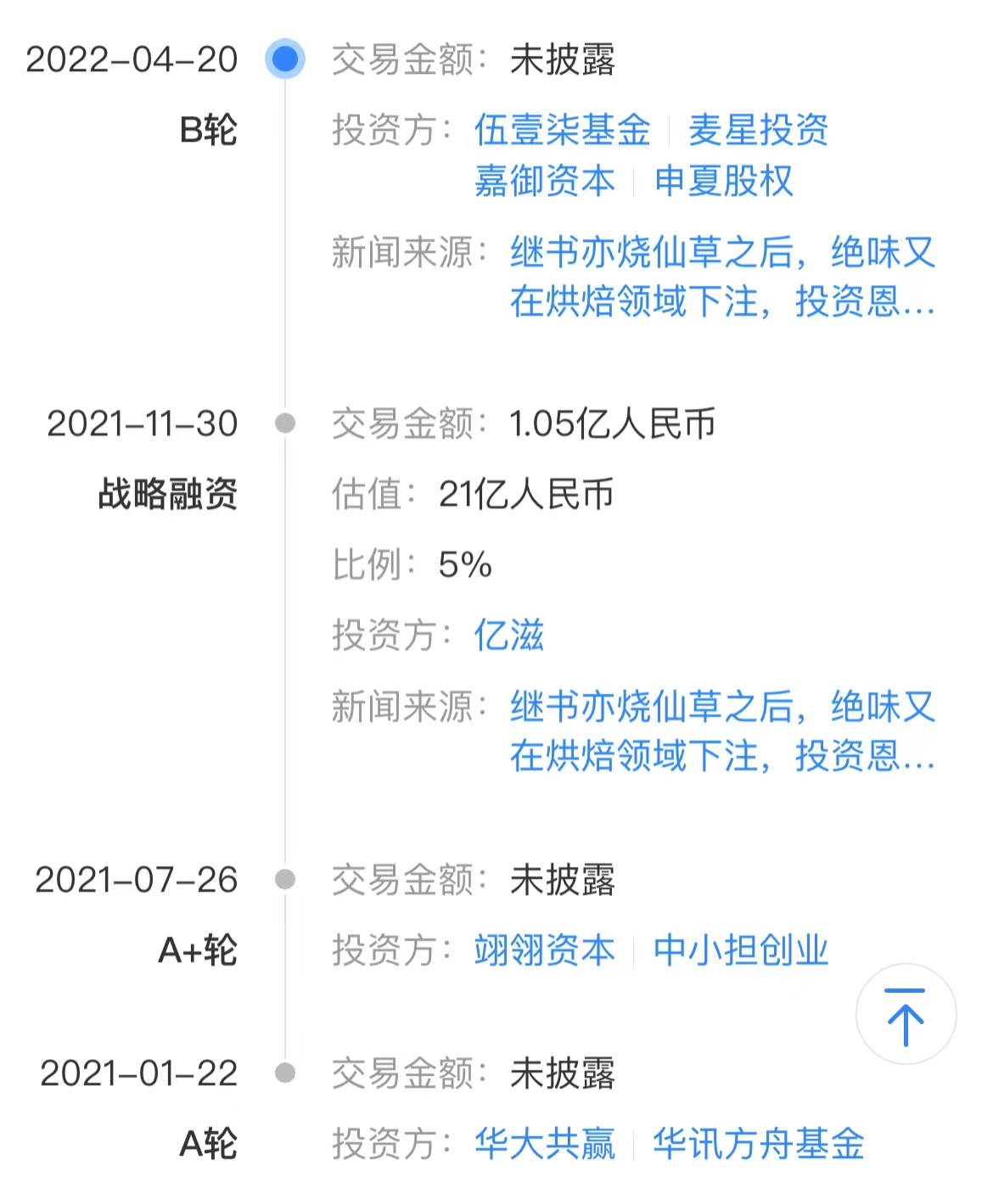Open investor 伍壹柒基金
Image resolution: width=993 pixels, height=1204 pixels.
[x=562, y=131]
